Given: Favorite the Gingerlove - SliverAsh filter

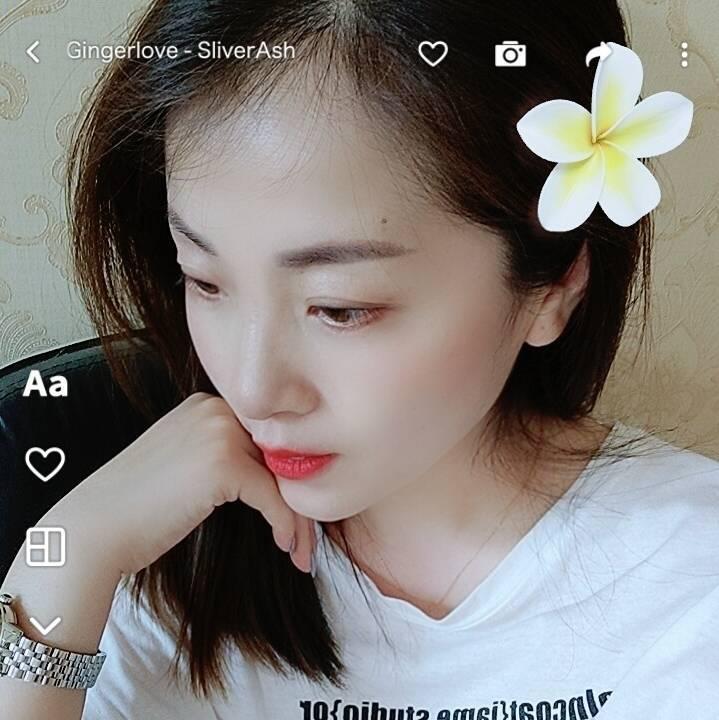Looking at the screenshot, I should click(432, 54).
